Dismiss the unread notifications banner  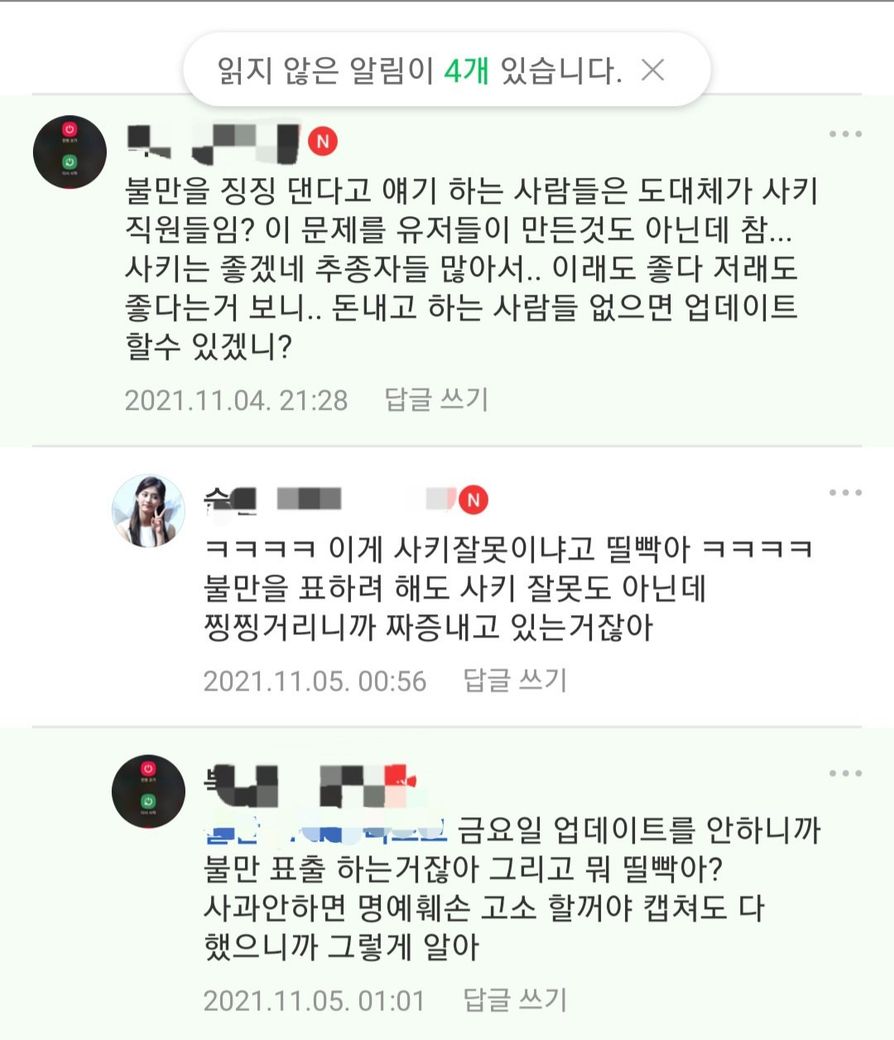[x=652, y=69]
